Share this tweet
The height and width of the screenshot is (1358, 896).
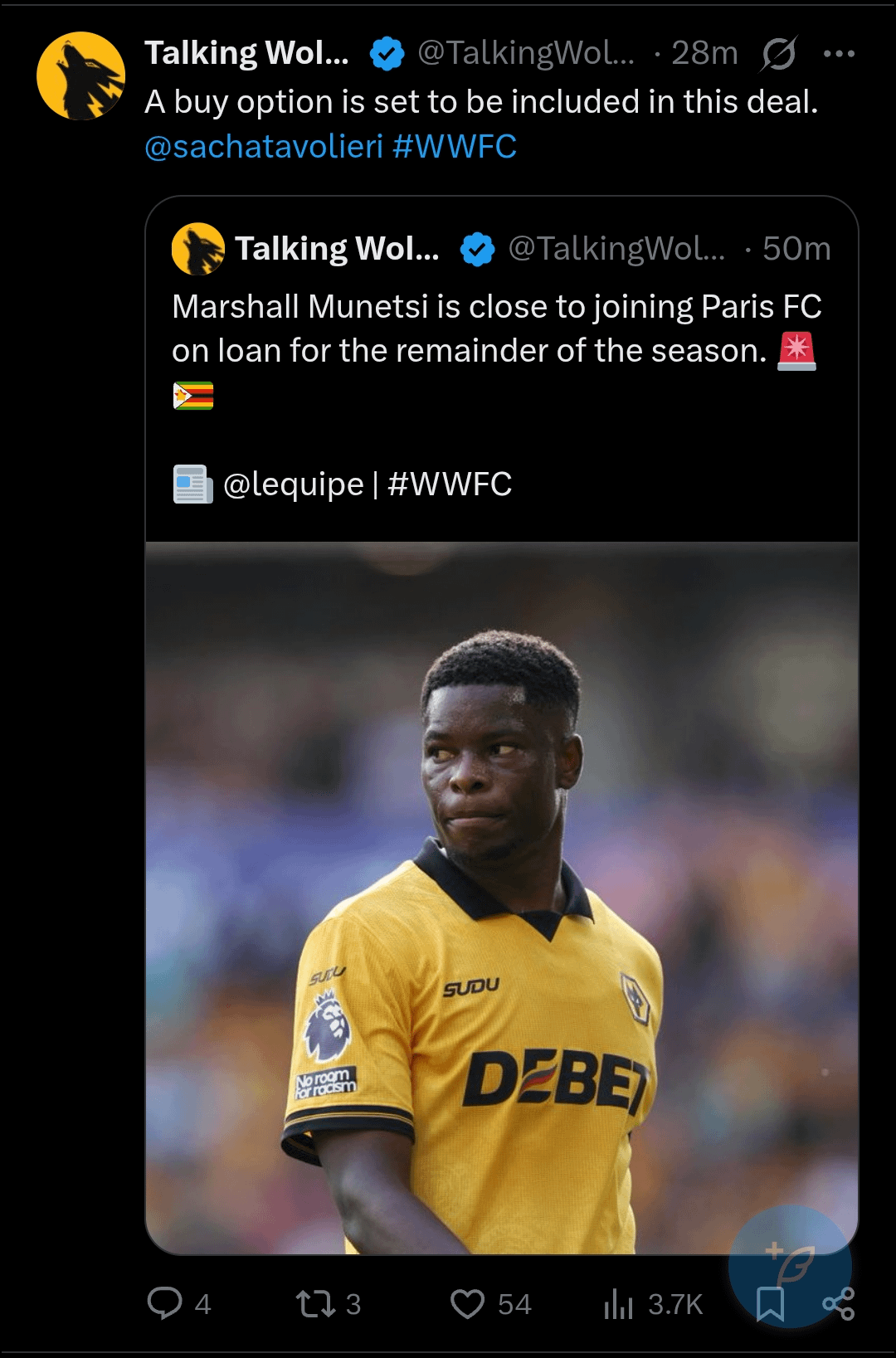[x=840, y=1303]
